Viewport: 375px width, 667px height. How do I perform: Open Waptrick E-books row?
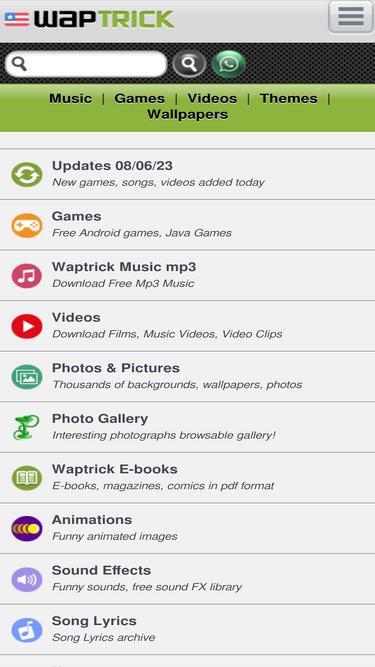click(x=188, y=478)
